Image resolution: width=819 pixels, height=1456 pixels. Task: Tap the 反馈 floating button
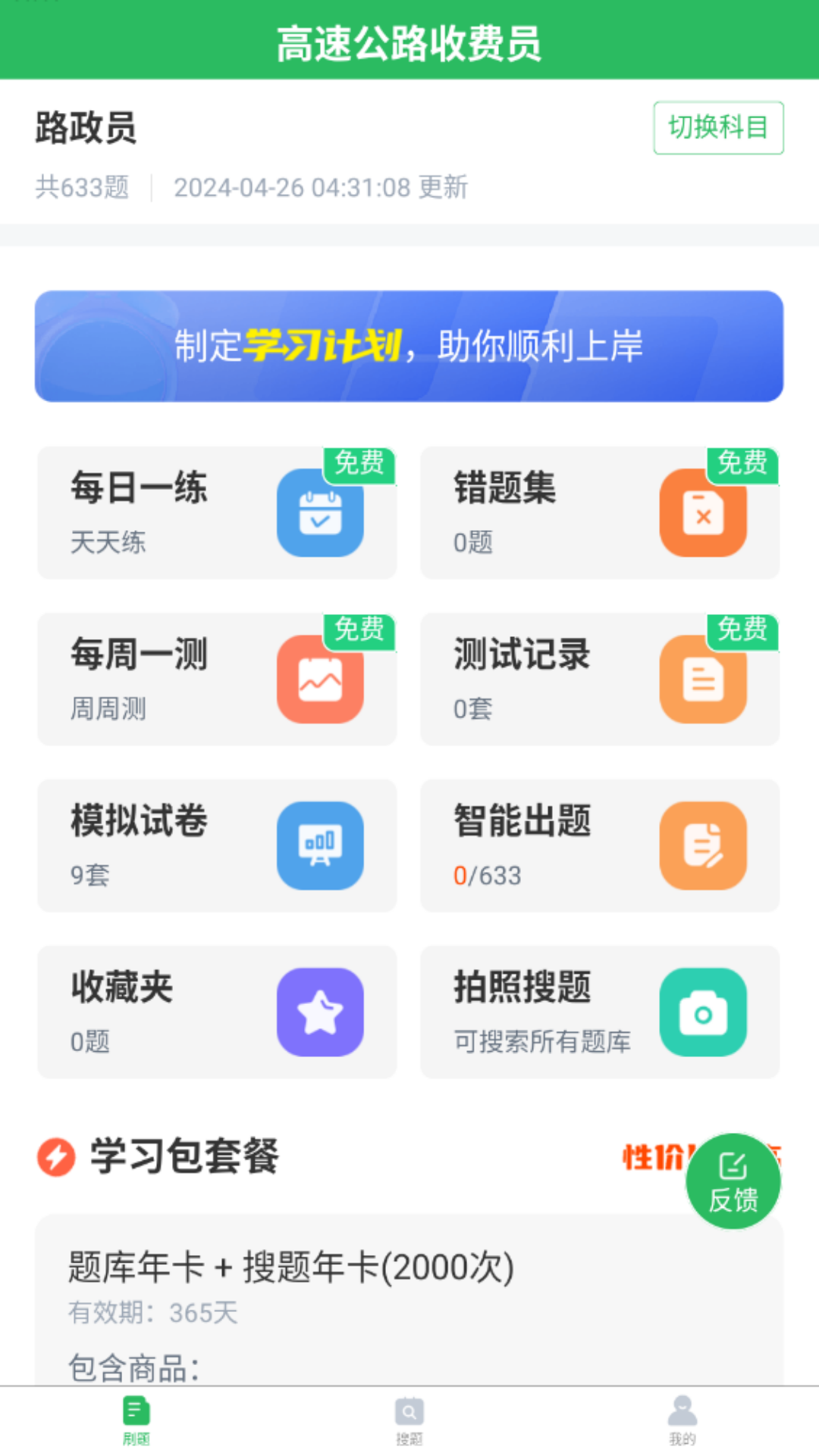[733, 1181]
